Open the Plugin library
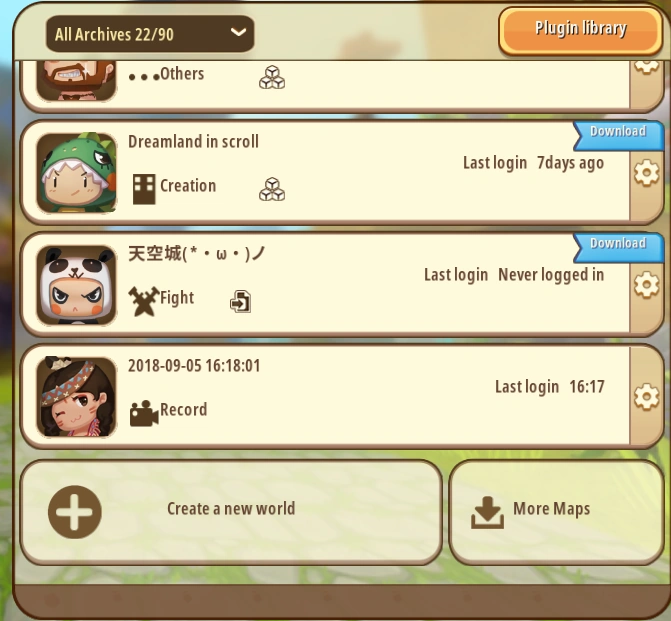 [x=580, y=30]
